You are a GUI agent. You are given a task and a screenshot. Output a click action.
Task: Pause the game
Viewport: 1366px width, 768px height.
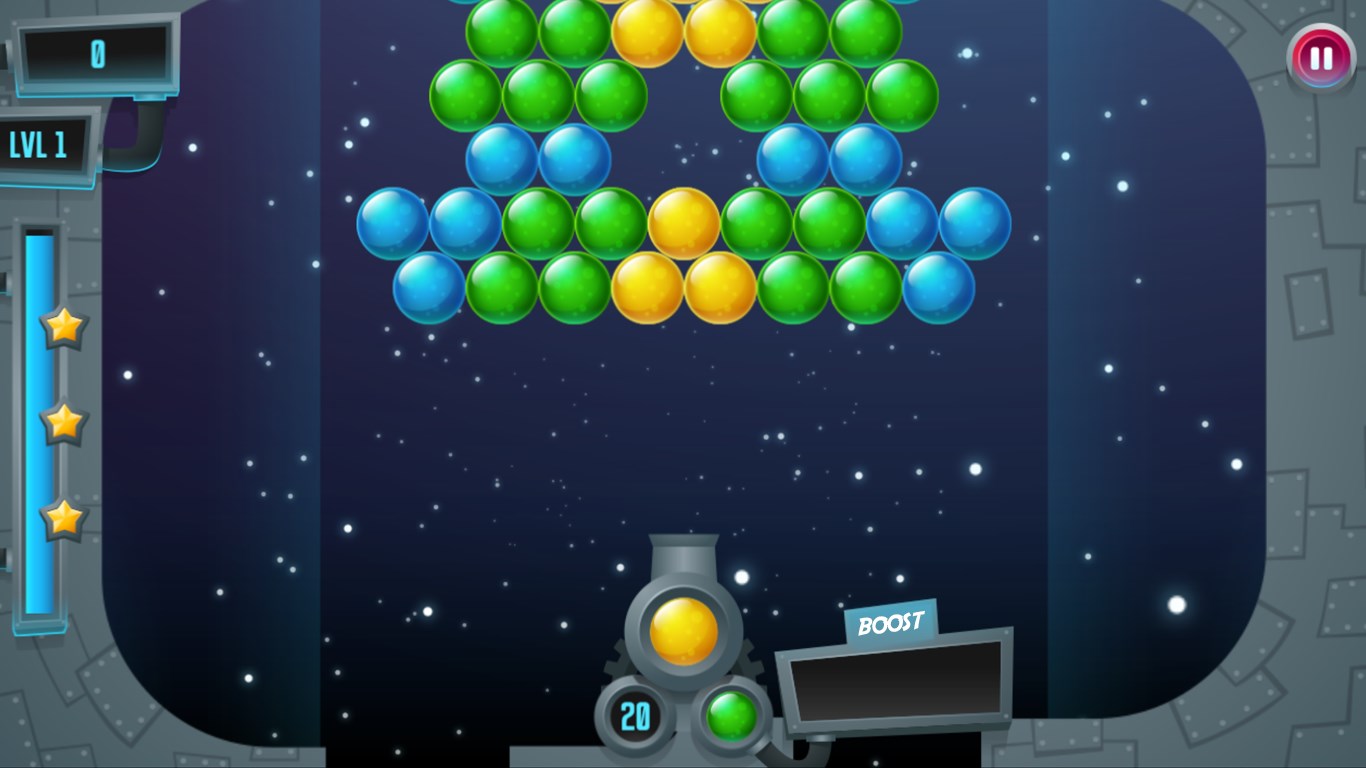coord(1321,58)
